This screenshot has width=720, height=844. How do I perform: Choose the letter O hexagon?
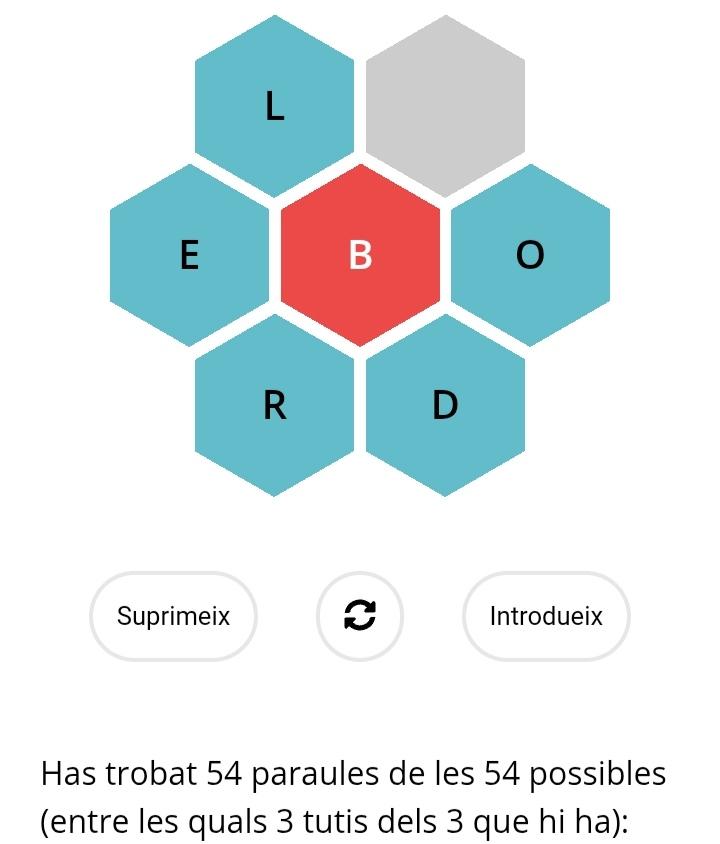tap(530, 256)
